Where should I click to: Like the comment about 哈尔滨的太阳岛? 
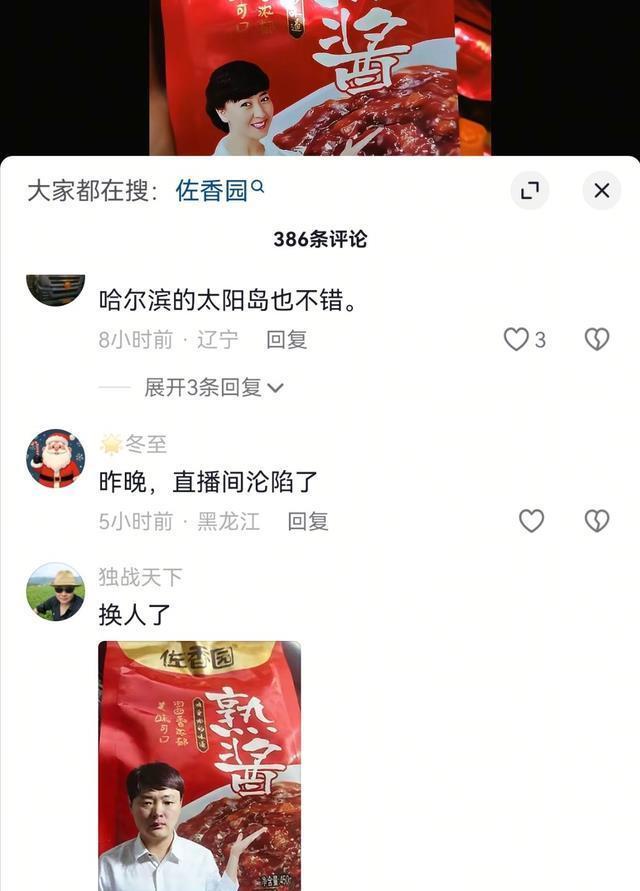click(x=517, y=340)
